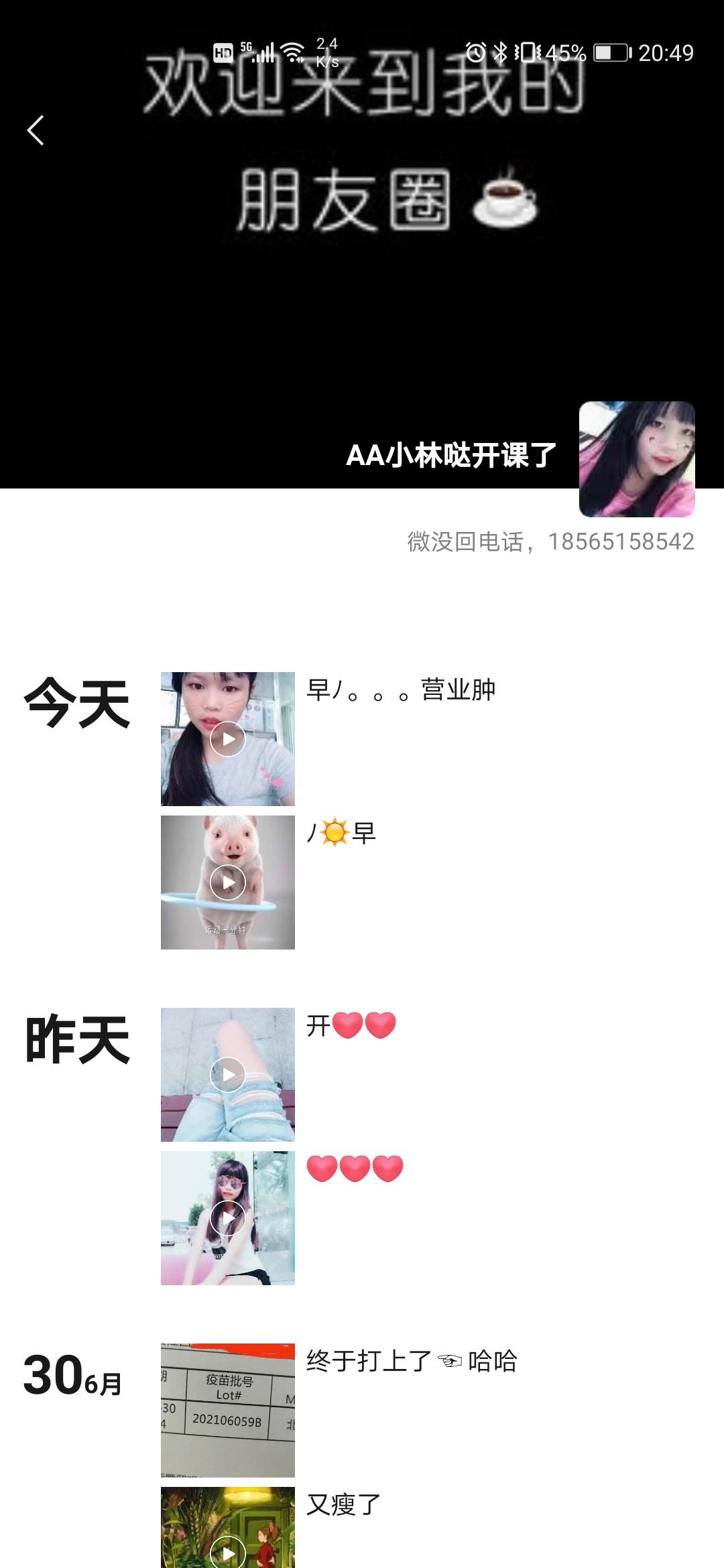Play the pig hula hoop video
This screenshot has width=724, height=1568.
(x=228, y=883)
